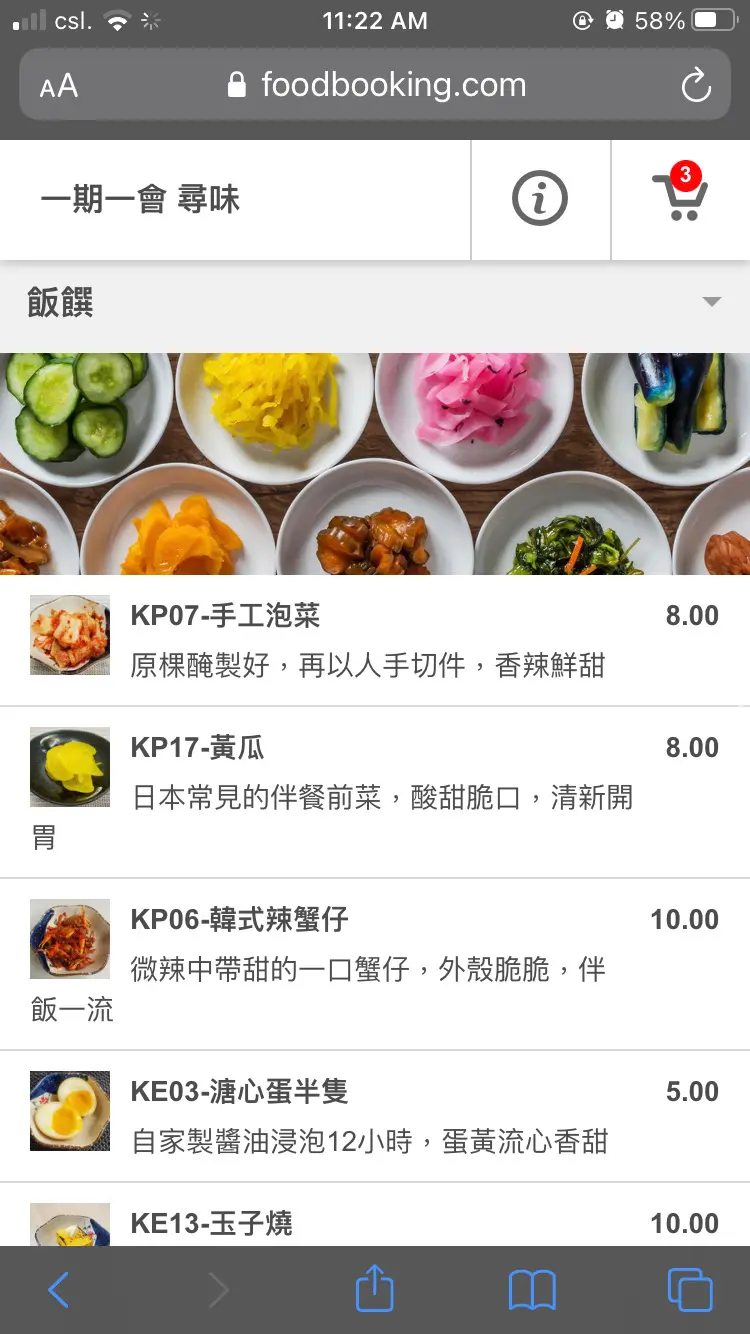750x1334 pixels.
Task: Open Safari bookmarks
Action: (x=532, y=1290)
